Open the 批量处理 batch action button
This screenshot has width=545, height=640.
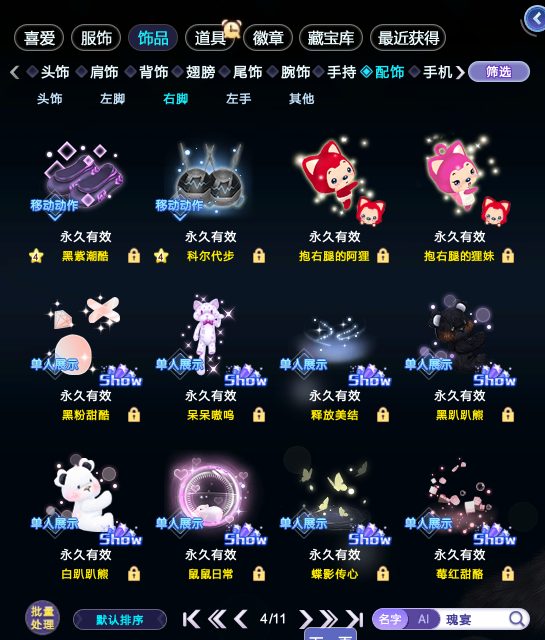(x=42, y=618)
